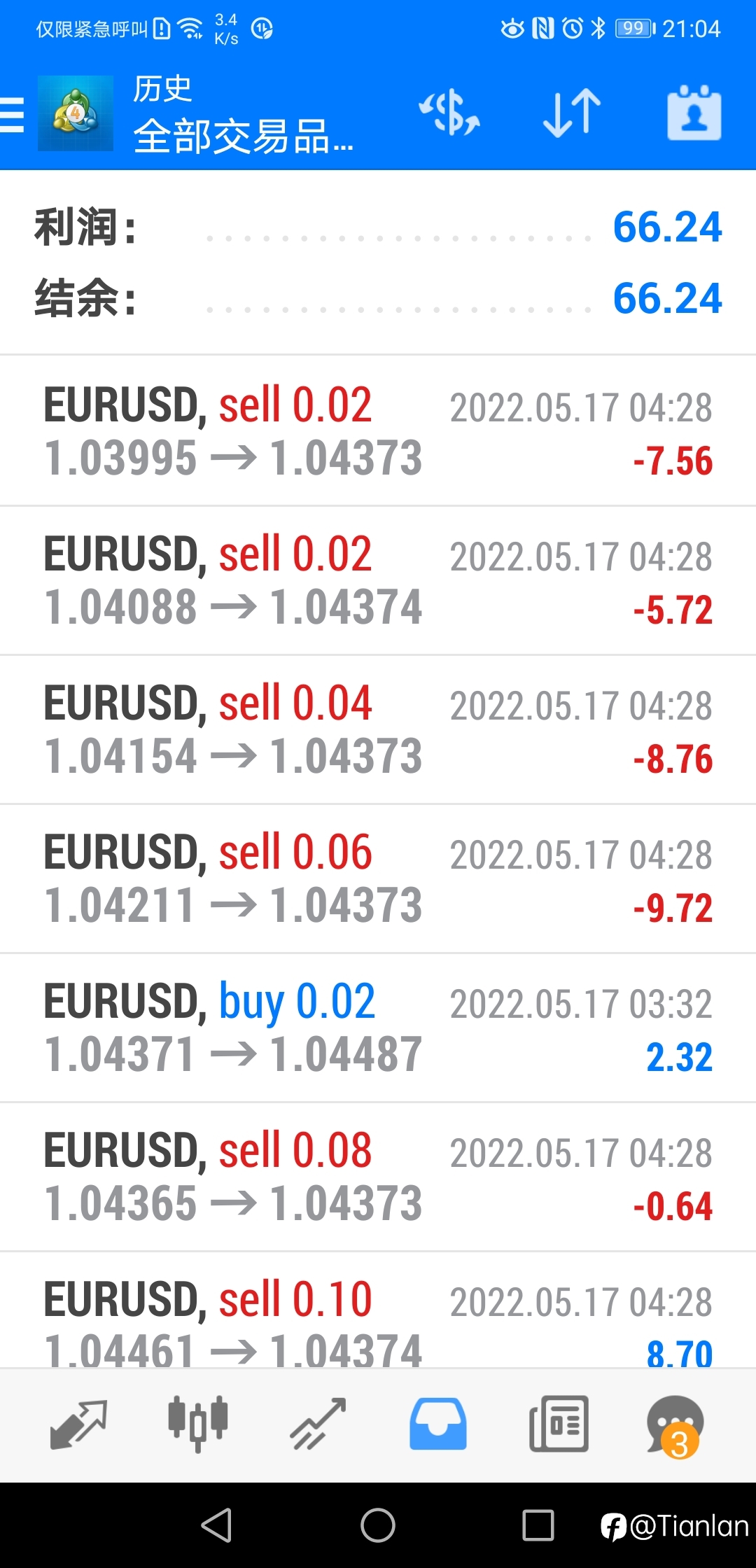Open the News tab
756x1568 pixels.
(559, 1424)
